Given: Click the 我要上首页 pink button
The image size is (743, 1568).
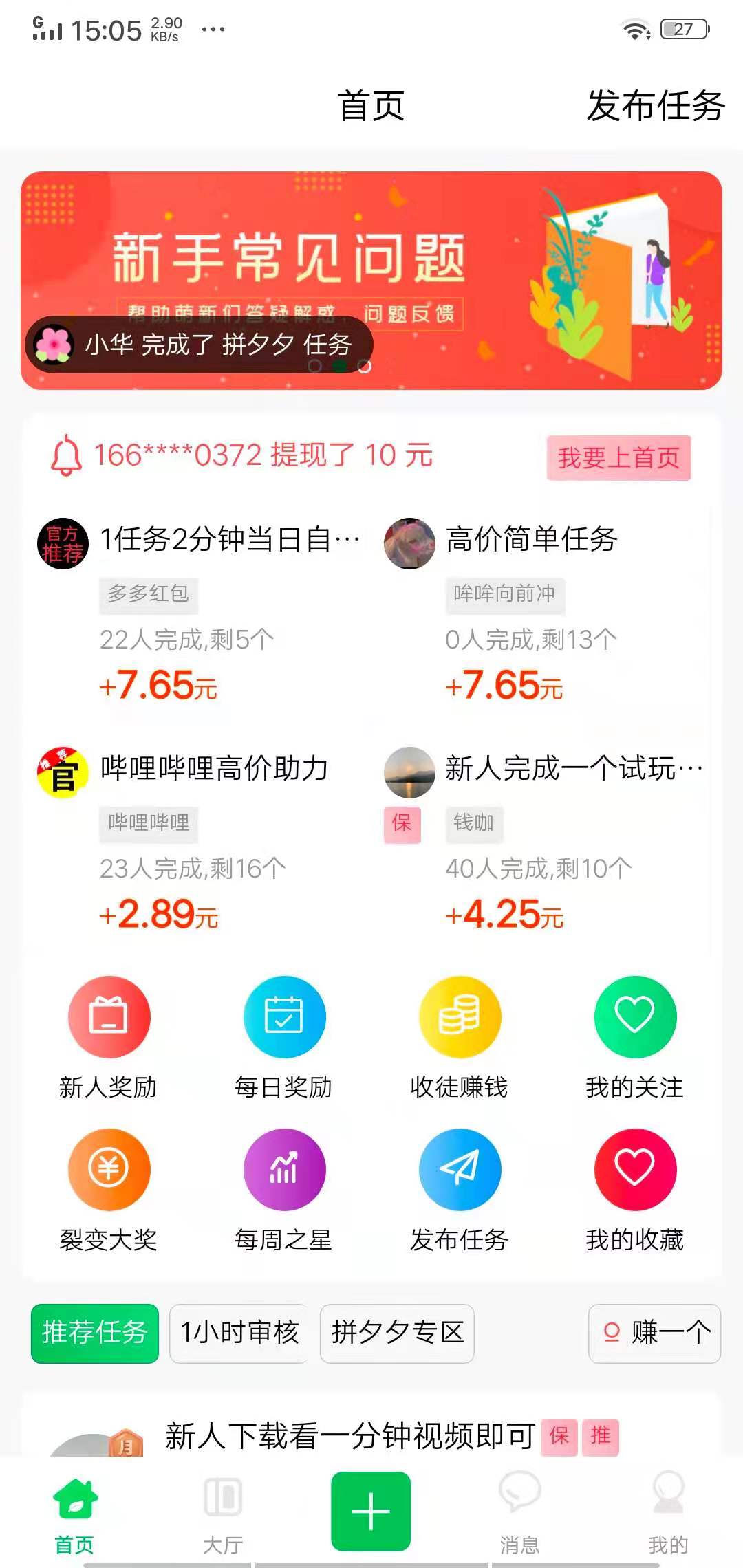Looking at the screenshot, I should point(618,459).
